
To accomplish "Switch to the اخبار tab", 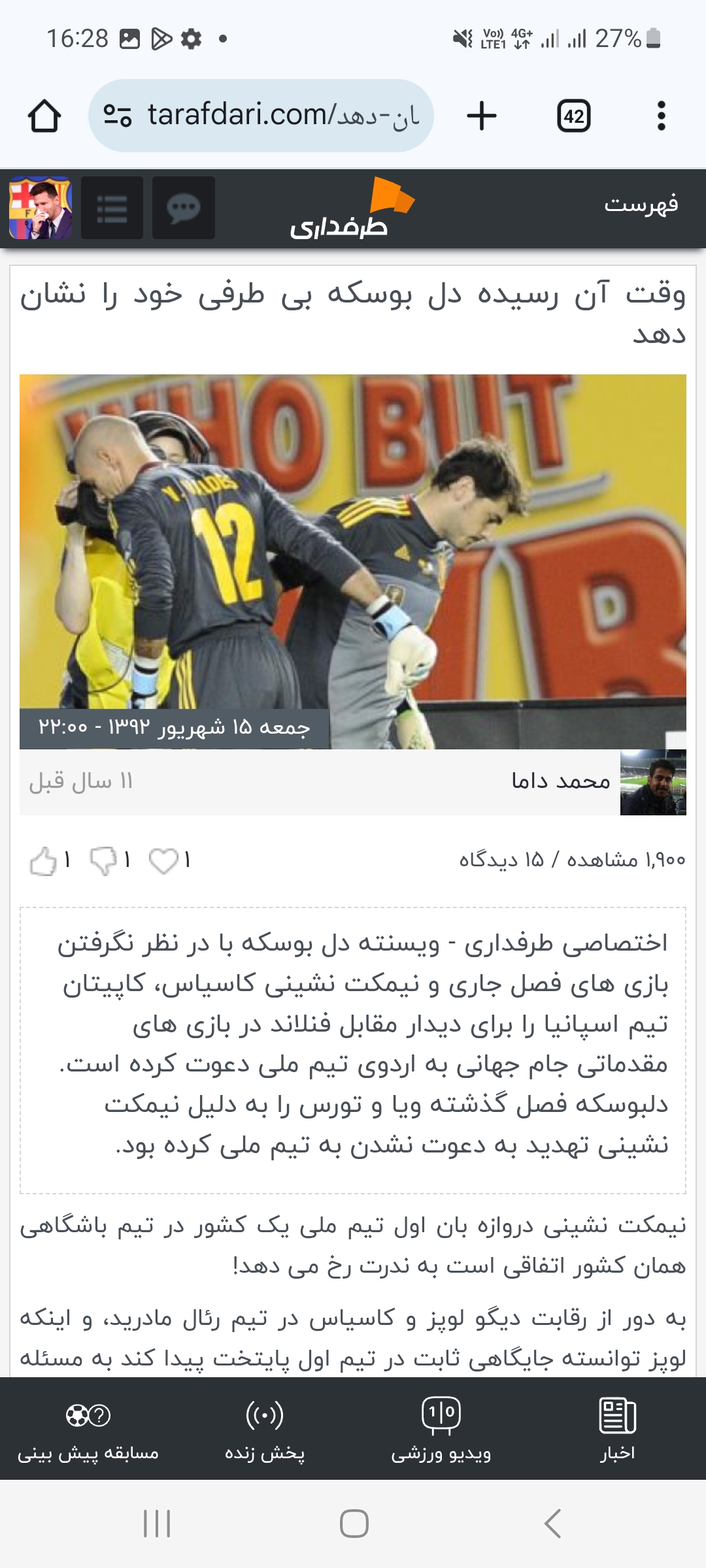I will click(617, 1428).
